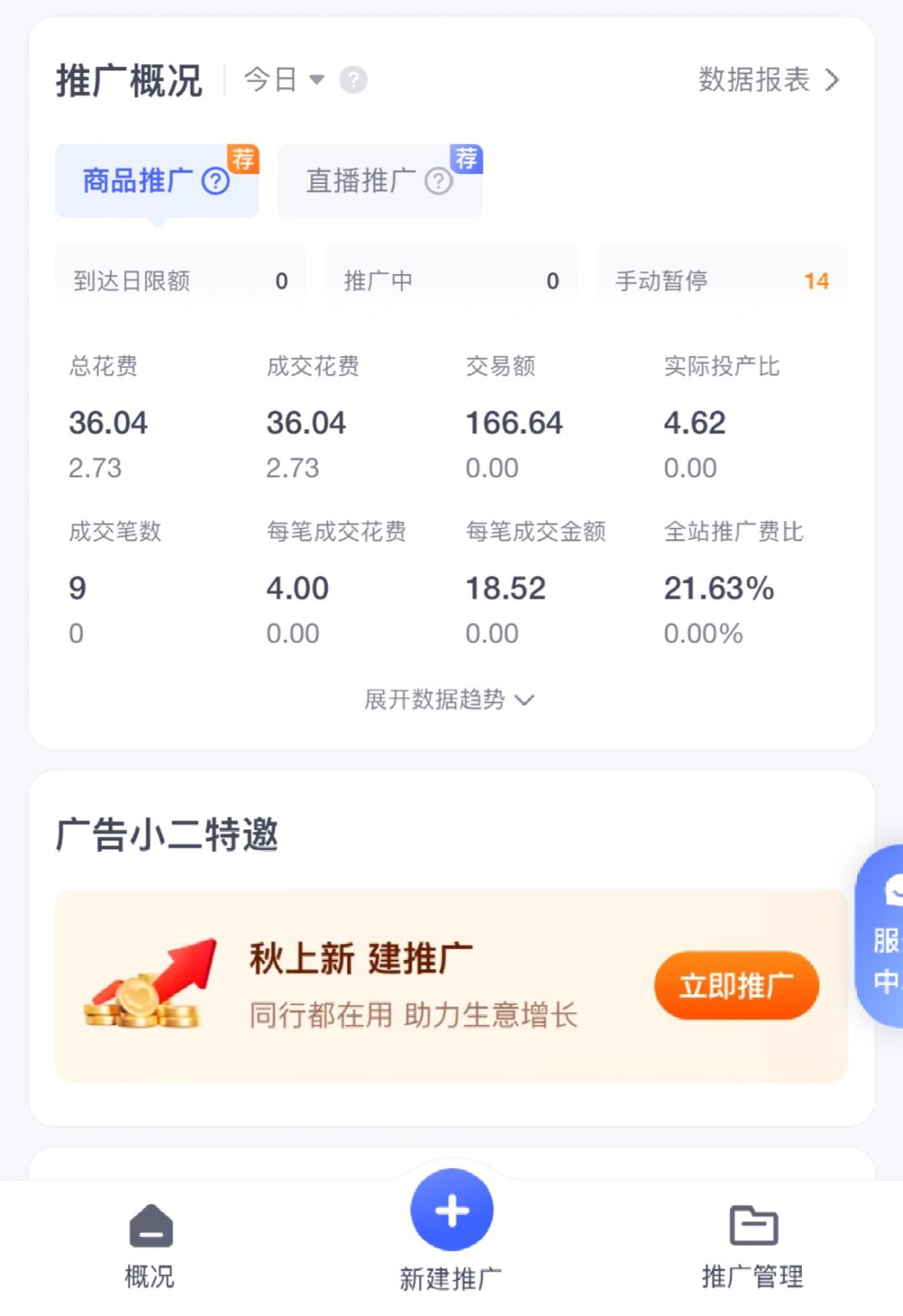903x1316 pixels.
Task: Select the 商品推广 tab
Action: pyautogui.click(x=138, y=181)
